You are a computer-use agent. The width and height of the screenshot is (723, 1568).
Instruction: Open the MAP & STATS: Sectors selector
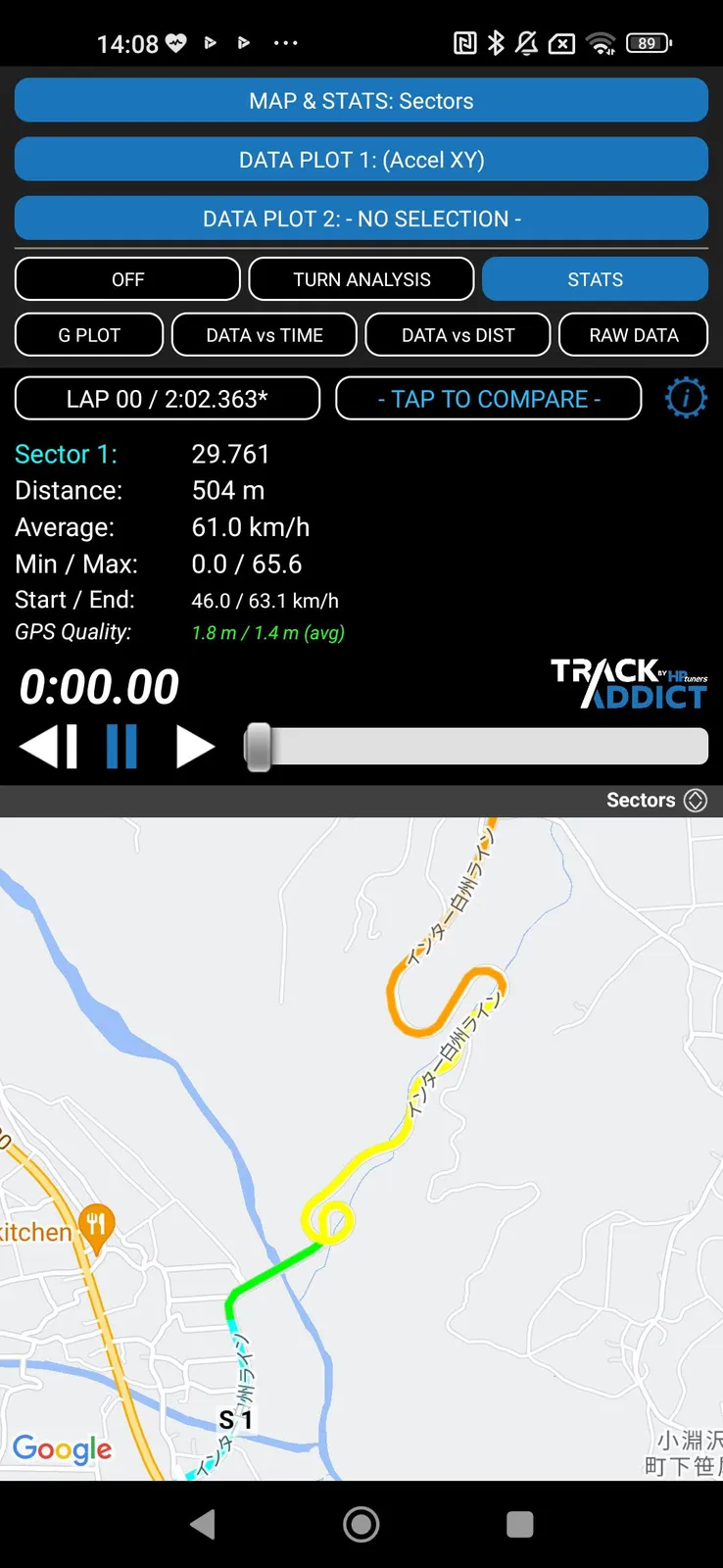click(x=361, y=101)
